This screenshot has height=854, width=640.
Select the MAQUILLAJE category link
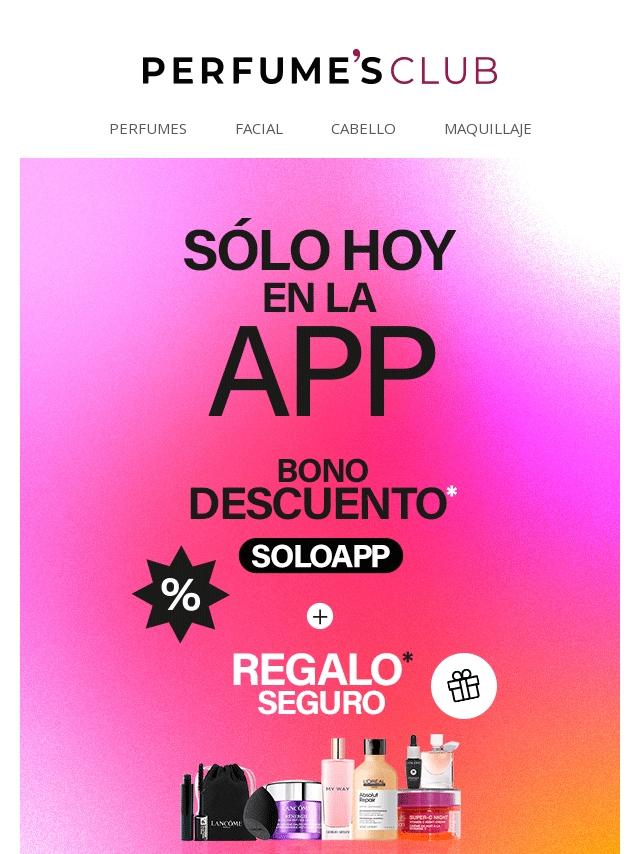(x=487, y=129)
